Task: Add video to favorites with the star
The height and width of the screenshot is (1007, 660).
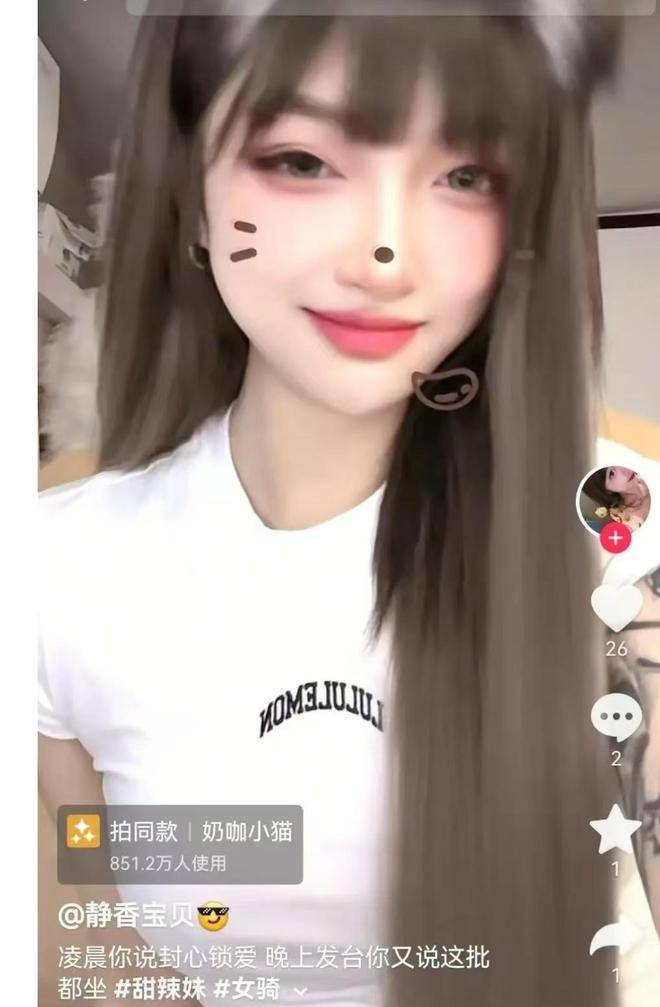Action: click(x=616, y=828)
